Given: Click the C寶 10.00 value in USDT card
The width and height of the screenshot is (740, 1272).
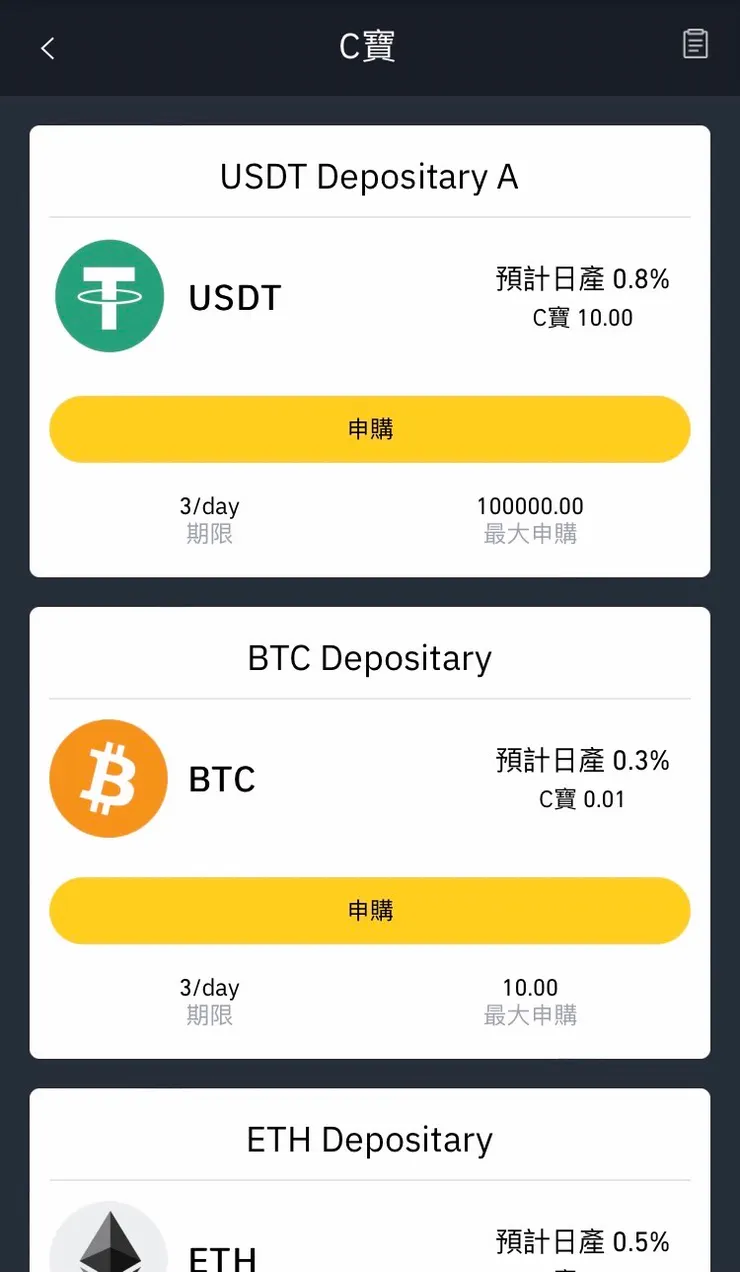Looking at the screenshot, I should [582, 318].
